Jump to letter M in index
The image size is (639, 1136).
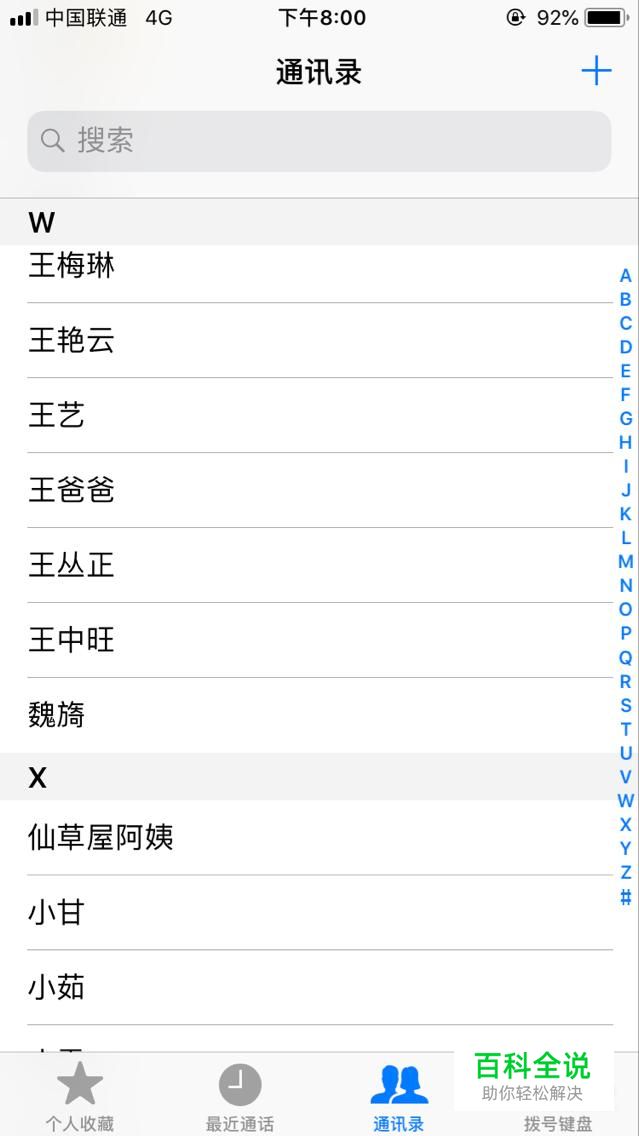625,562
